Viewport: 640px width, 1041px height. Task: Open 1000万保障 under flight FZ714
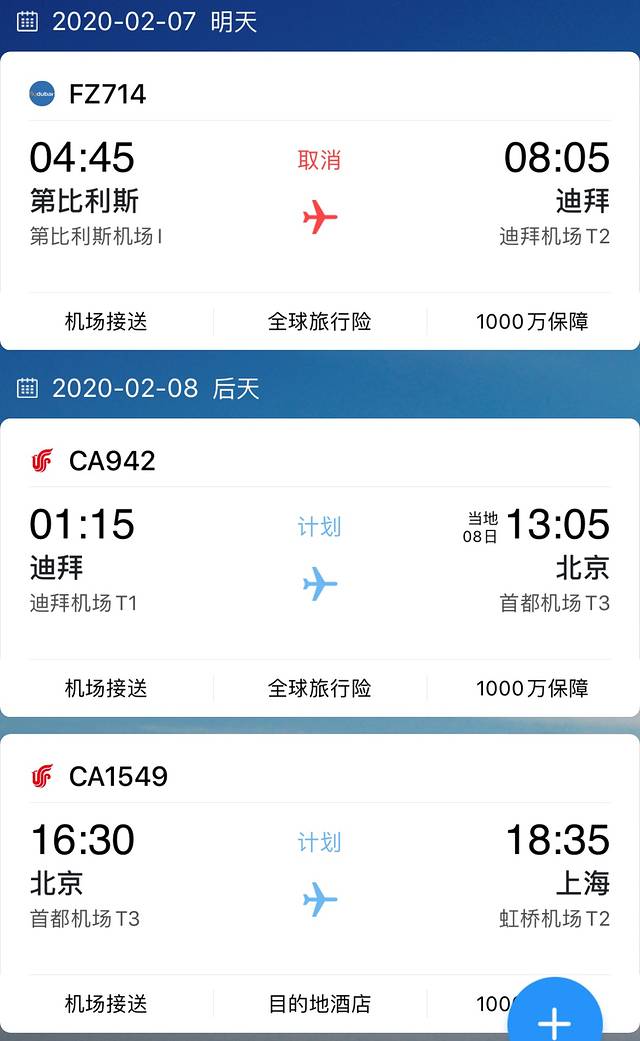pyautogui.click(x=532, y=321)
